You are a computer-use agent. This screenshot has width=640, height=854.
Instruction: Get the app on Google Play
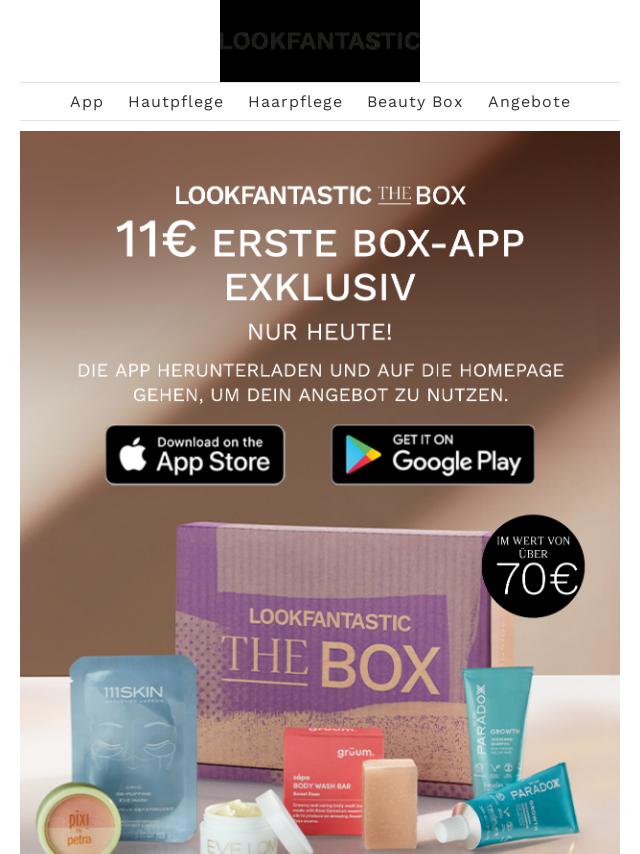[433, 455]
